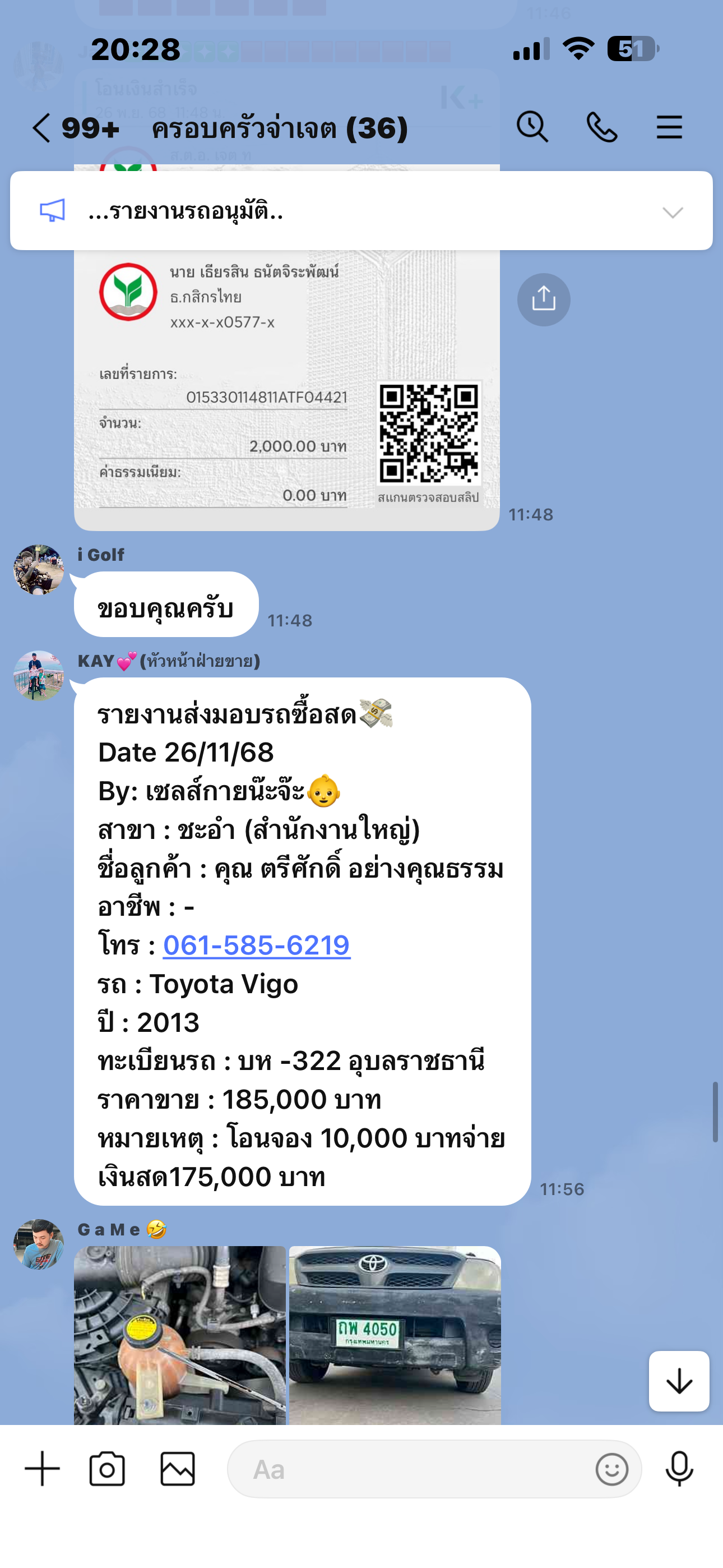
Task: Search within this chat
Action: (x=532, y=127)
